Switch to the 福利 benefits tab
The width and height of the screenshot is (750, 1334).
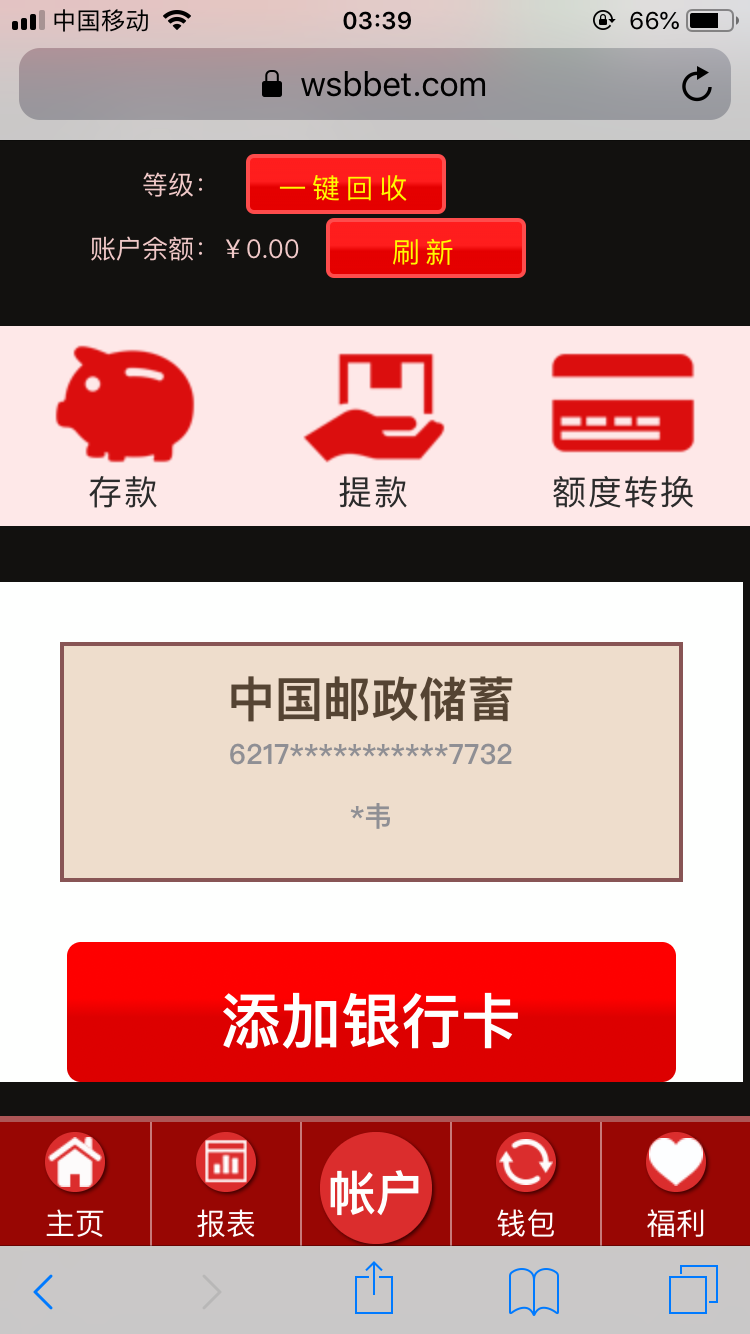tap(676, 1185)
